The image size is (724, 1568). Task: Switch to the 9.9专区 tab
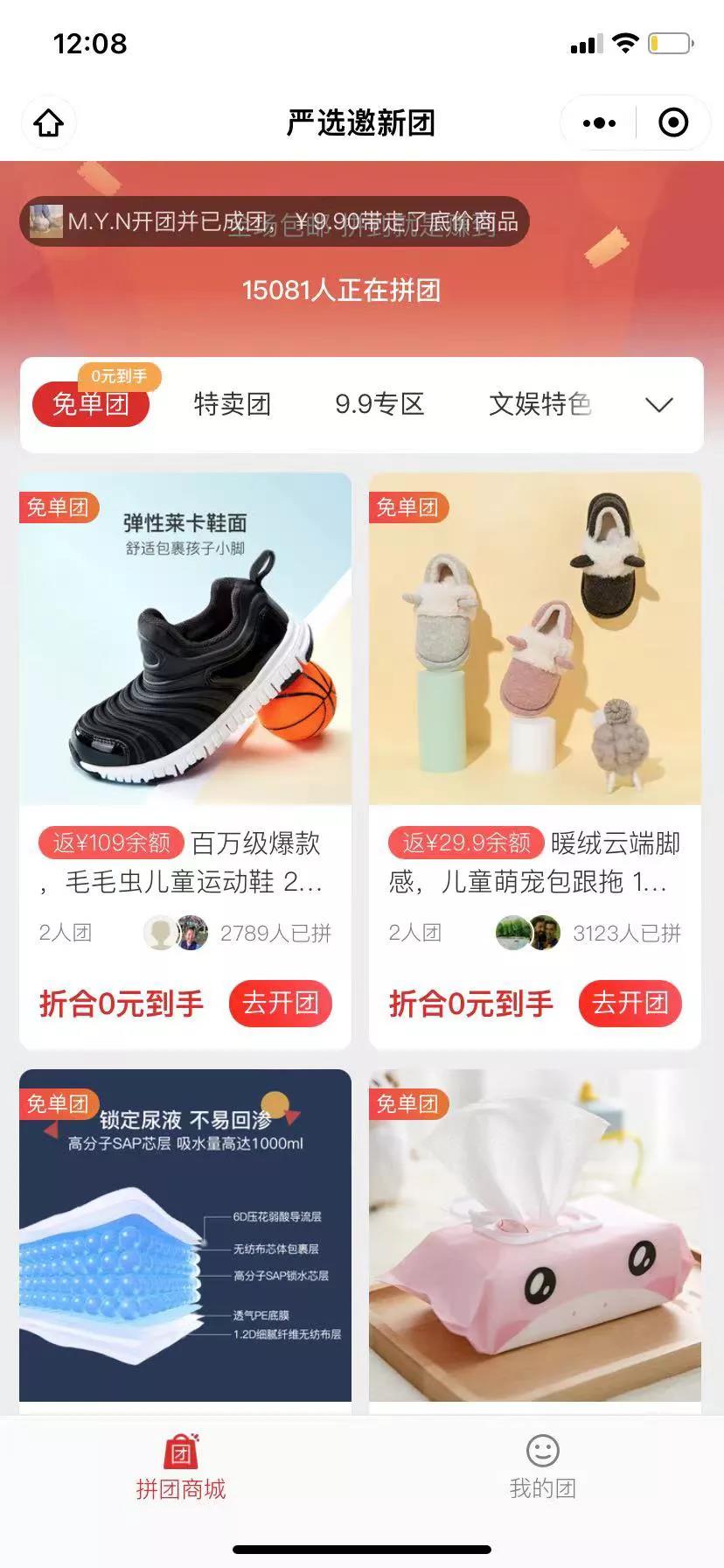point(379,404)
